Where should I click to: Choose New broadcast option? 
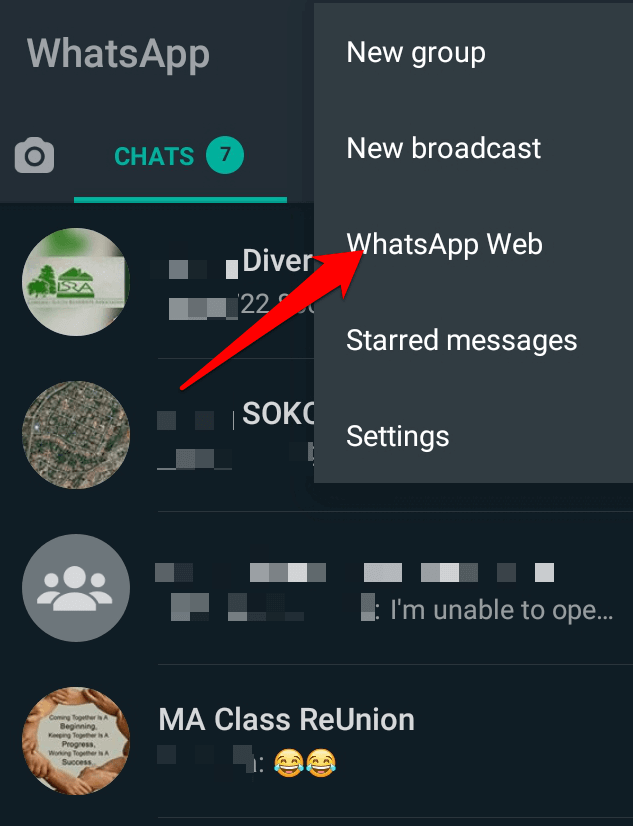coord(443,149)
